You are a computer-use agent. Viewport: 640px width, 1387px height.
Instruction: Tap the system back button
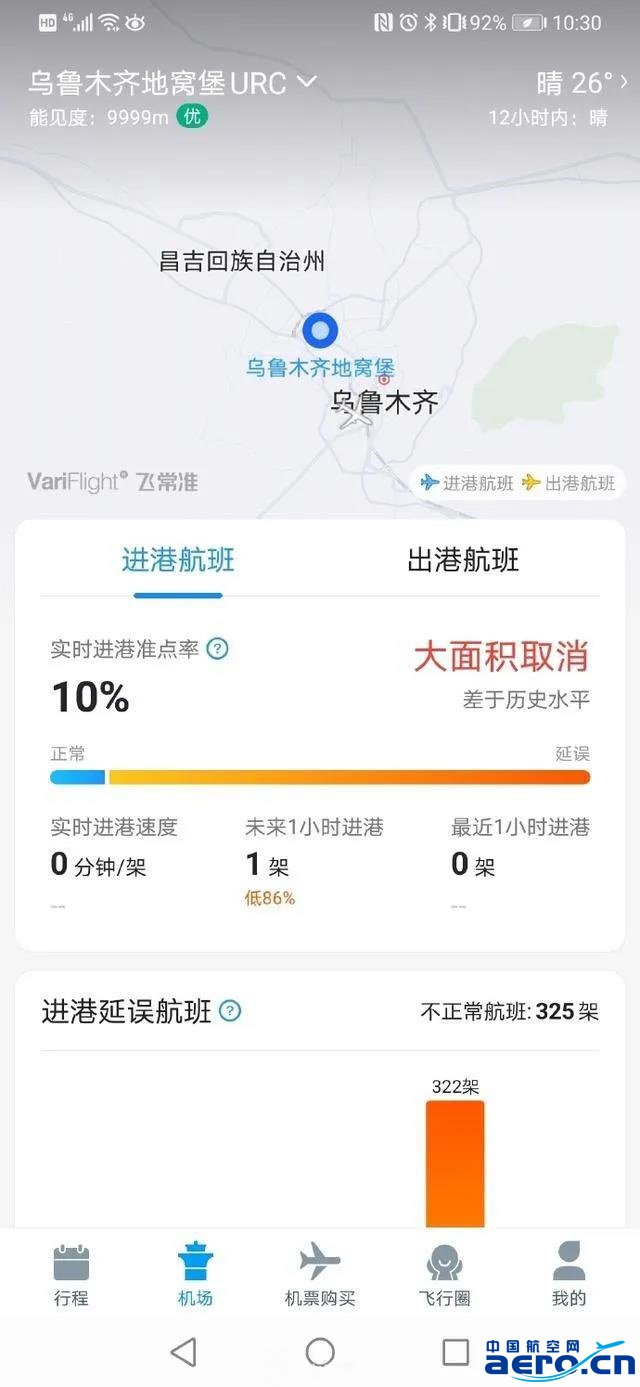[183, 1353]
